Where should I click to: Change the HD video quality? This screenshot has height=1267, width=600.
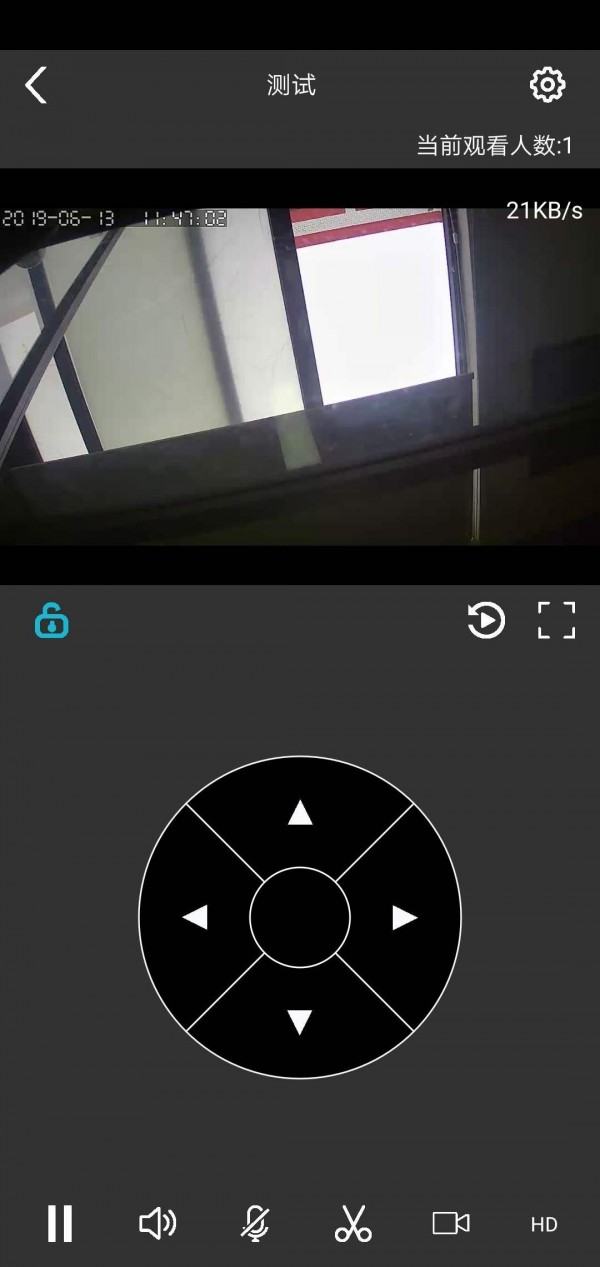(544, 1224)
